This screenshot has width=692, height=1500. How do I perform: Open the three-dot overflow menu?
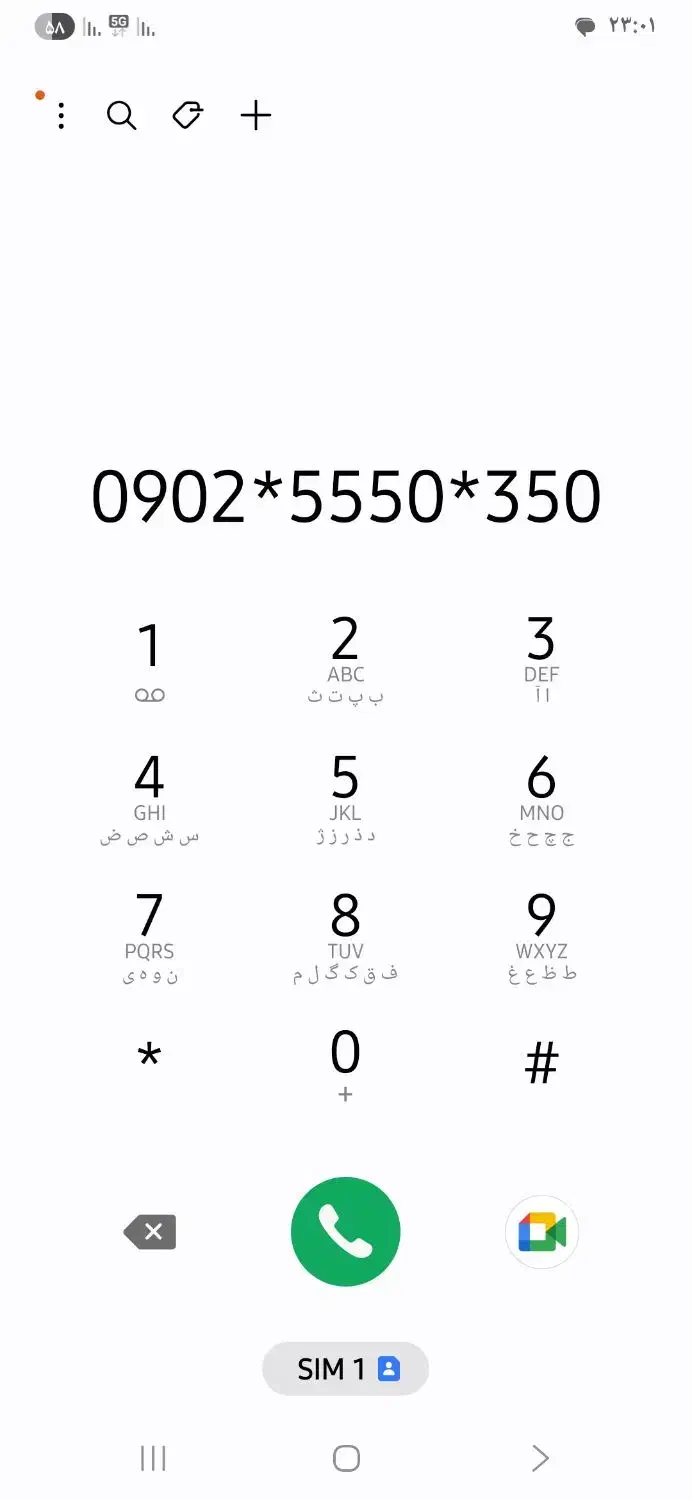click(62, 116)
